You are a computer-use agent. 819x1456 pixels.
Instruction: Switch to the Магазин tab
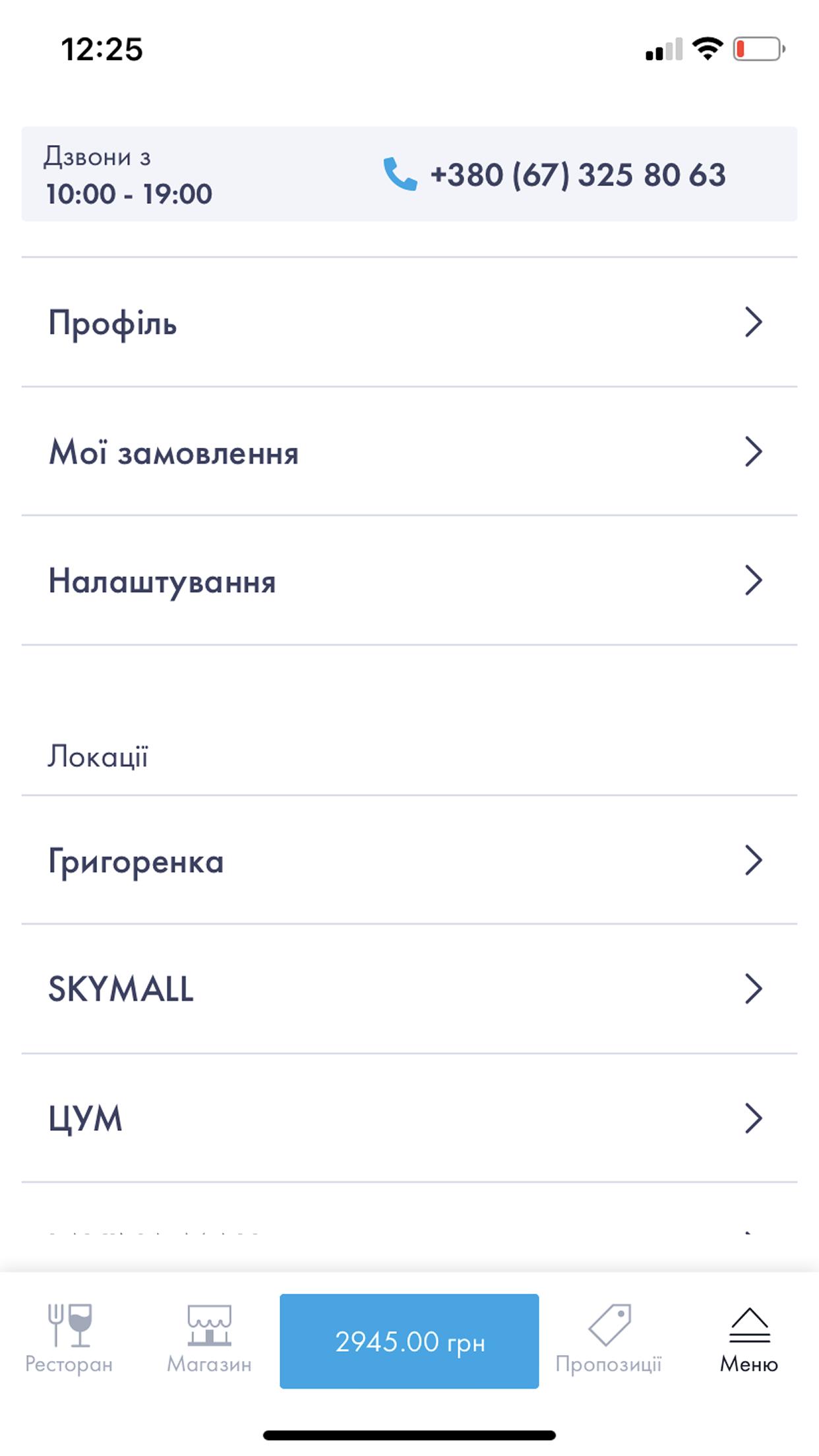[x=209, y=1340]
